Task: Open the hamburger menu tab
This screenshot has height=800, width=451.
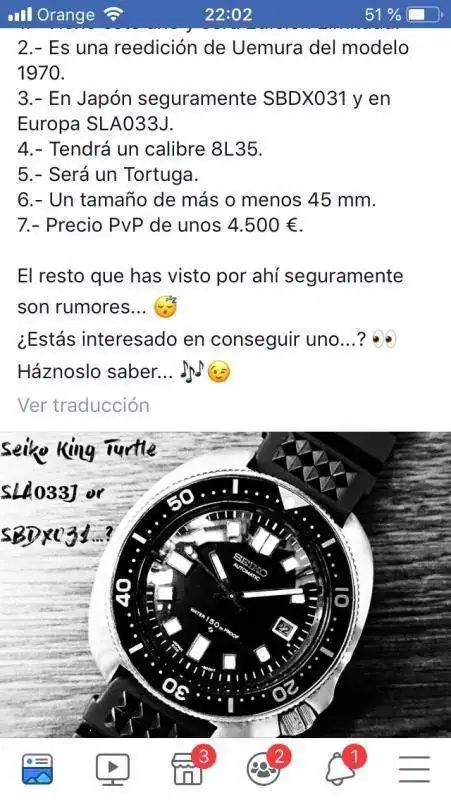Action: point(414,769)
